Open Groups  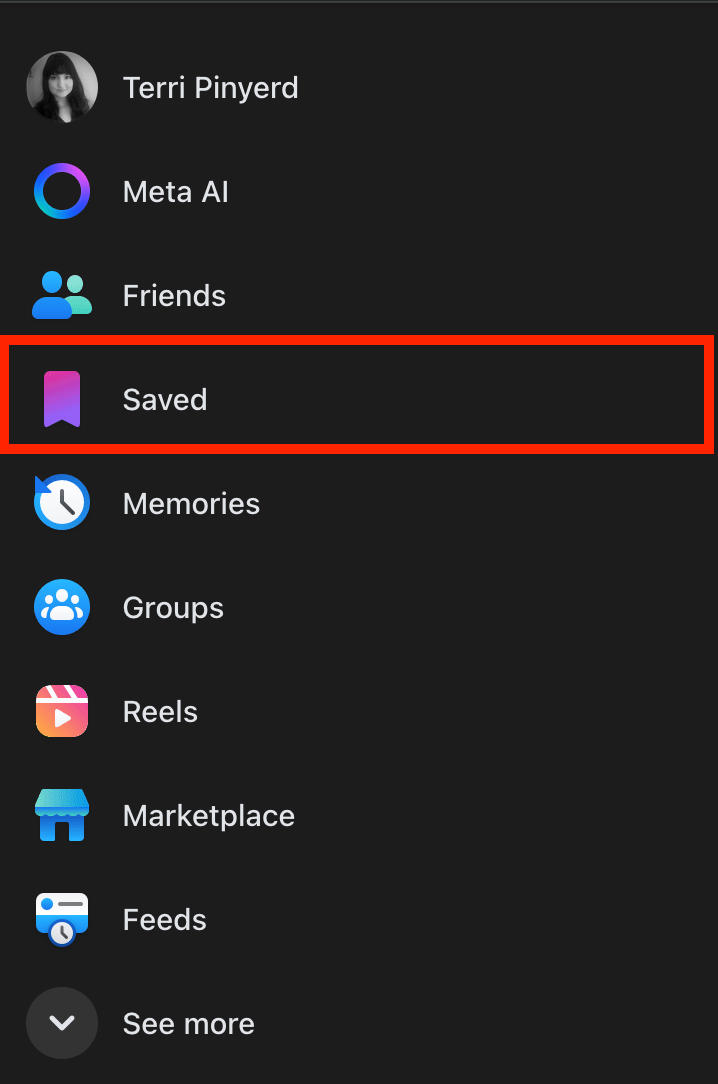[x=172, y=608]
